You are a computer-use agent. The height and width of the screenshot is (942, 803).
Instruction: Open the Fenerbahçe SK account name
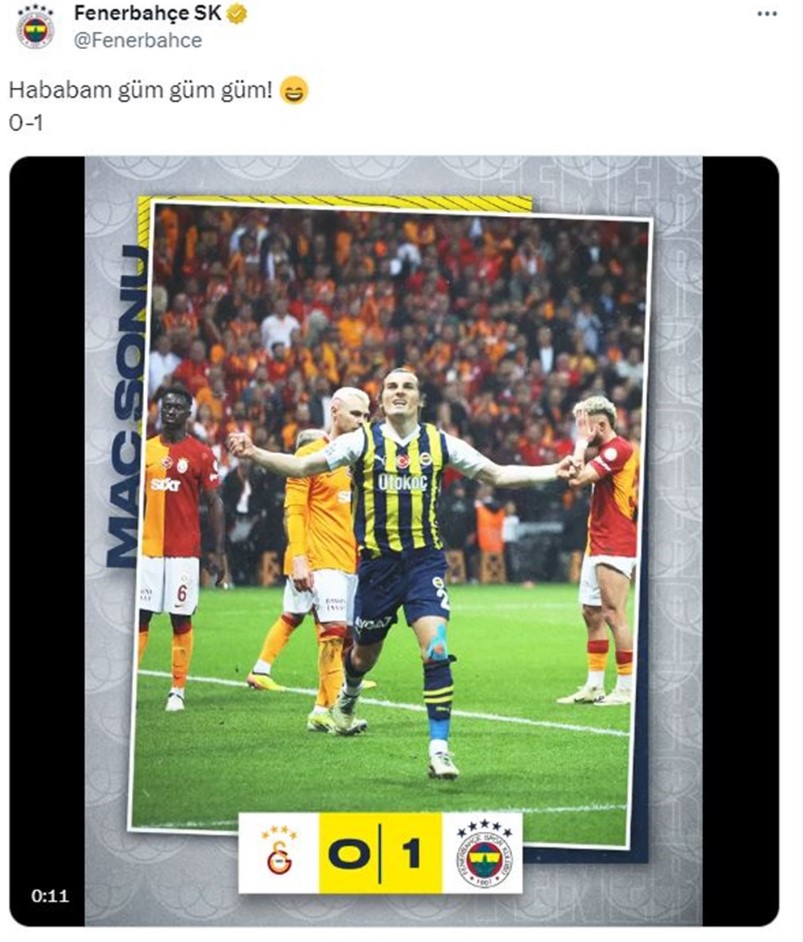pyautogui.click(x=147, y=14)
